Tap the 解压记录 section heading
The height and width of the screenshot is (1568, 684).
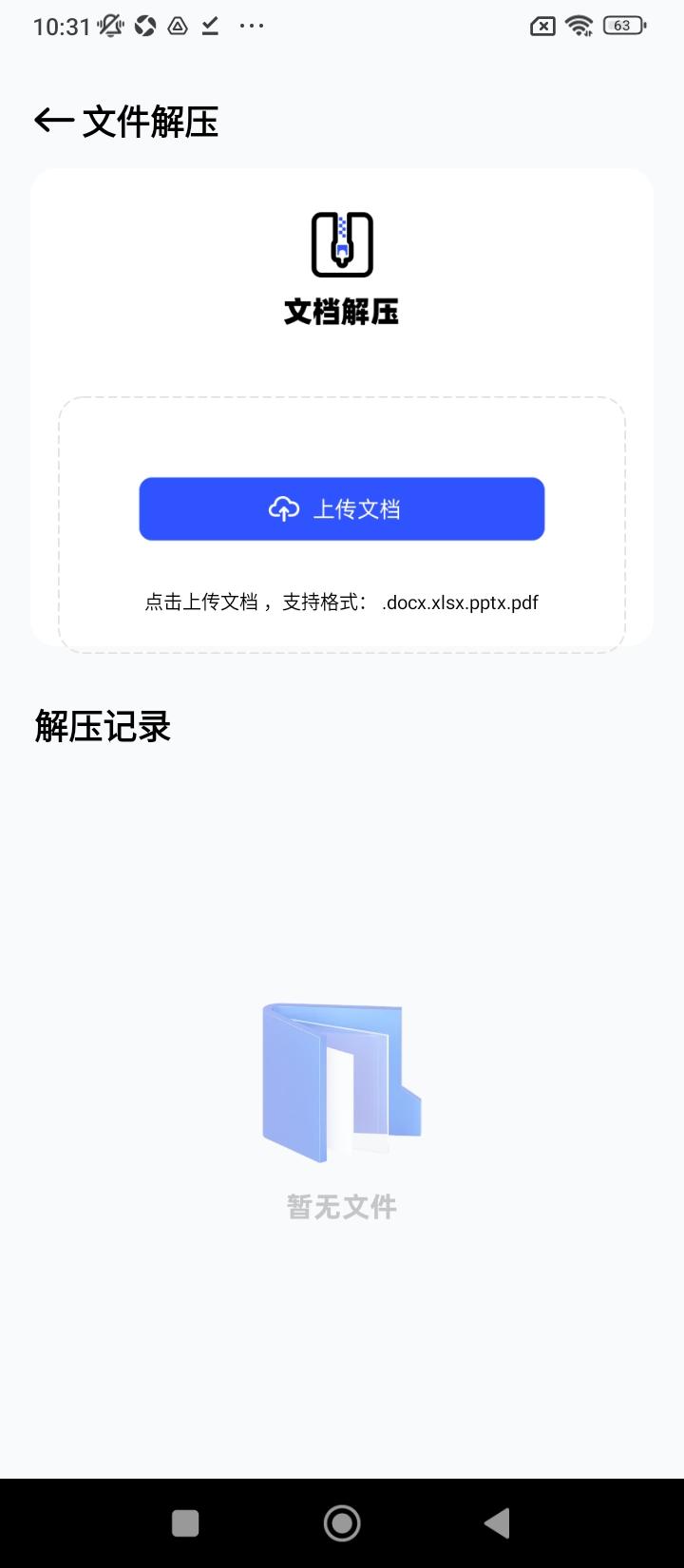coord(102,725)
